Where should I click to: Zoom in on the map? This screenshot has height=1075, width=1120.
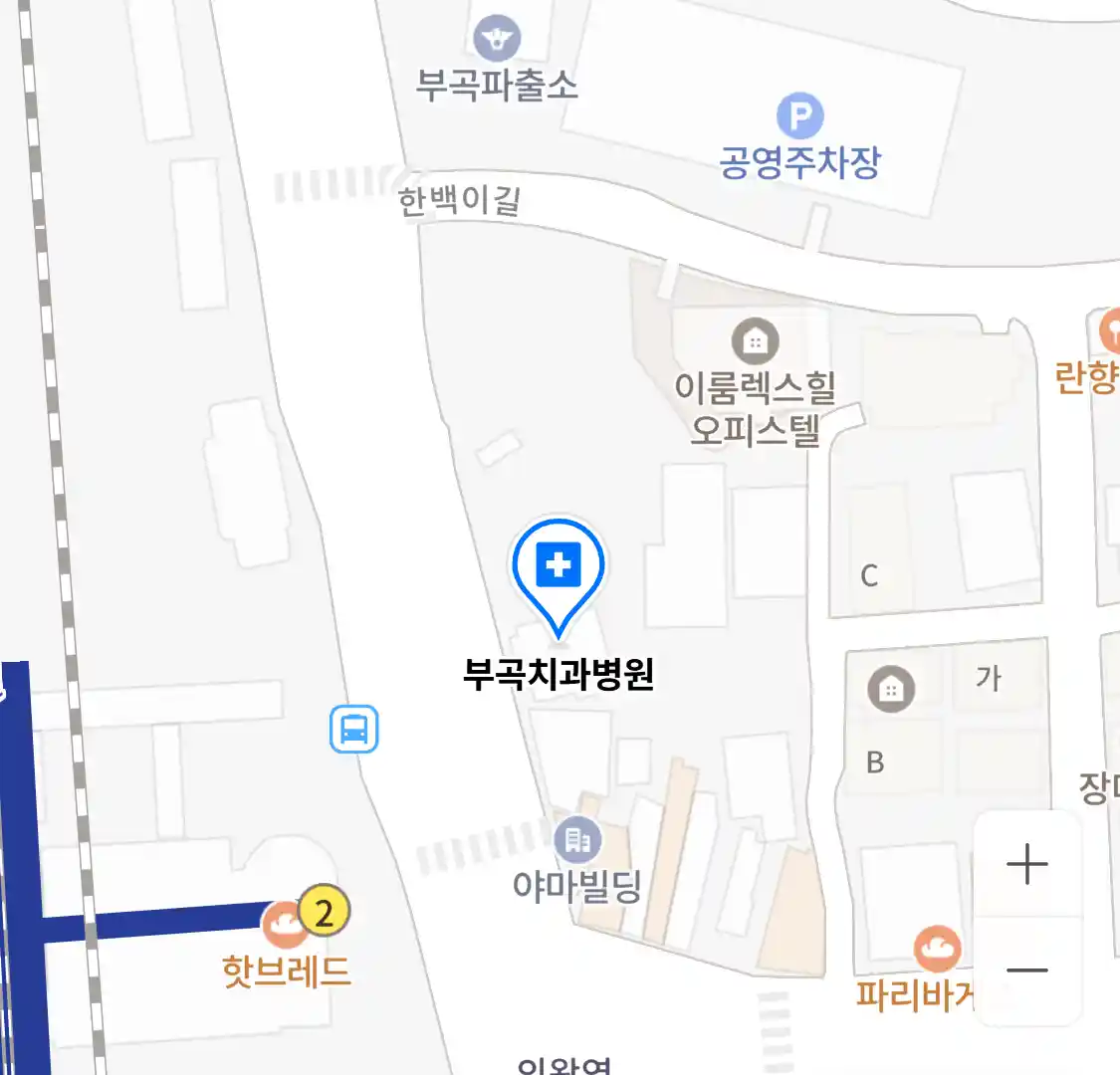1026,864
